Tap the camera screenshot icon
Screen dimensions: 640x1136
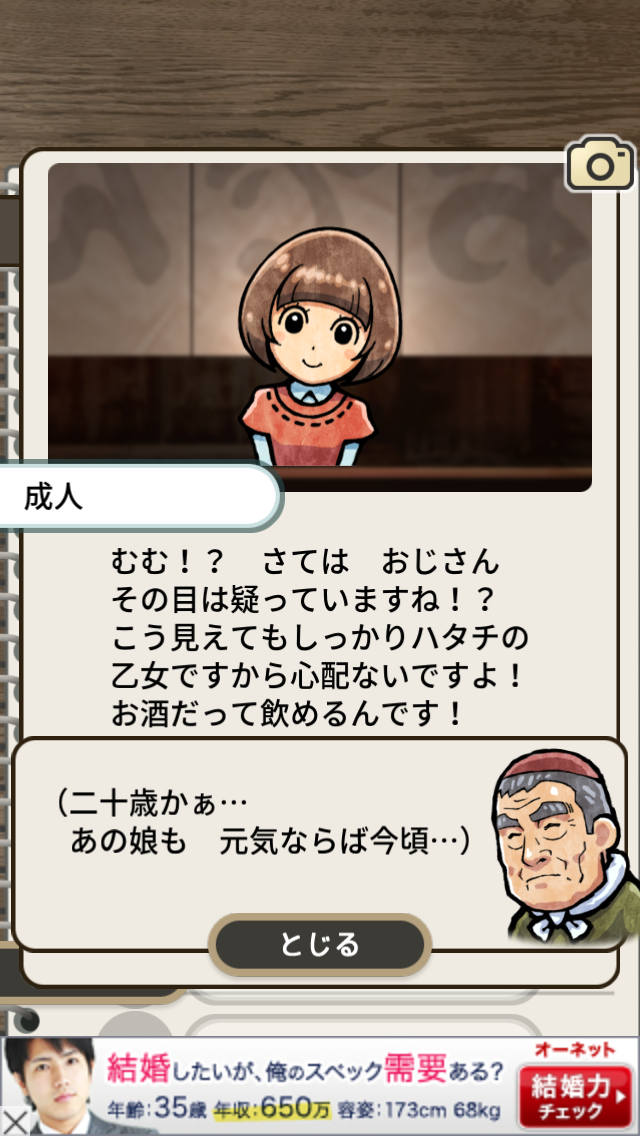(x=600, y=165)
